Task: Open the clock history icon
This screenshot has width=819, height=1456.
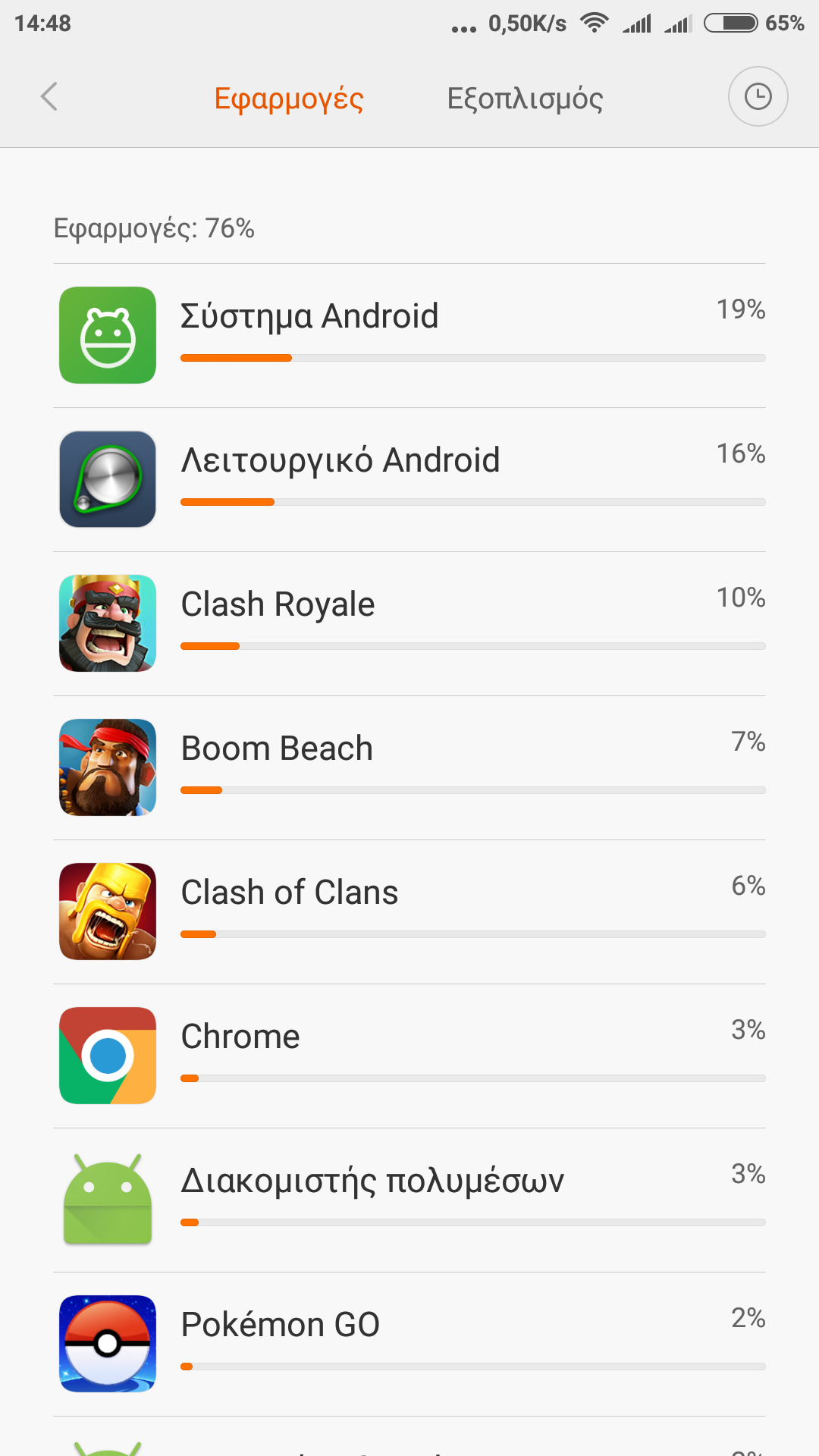Action: [x=758, y=97]
